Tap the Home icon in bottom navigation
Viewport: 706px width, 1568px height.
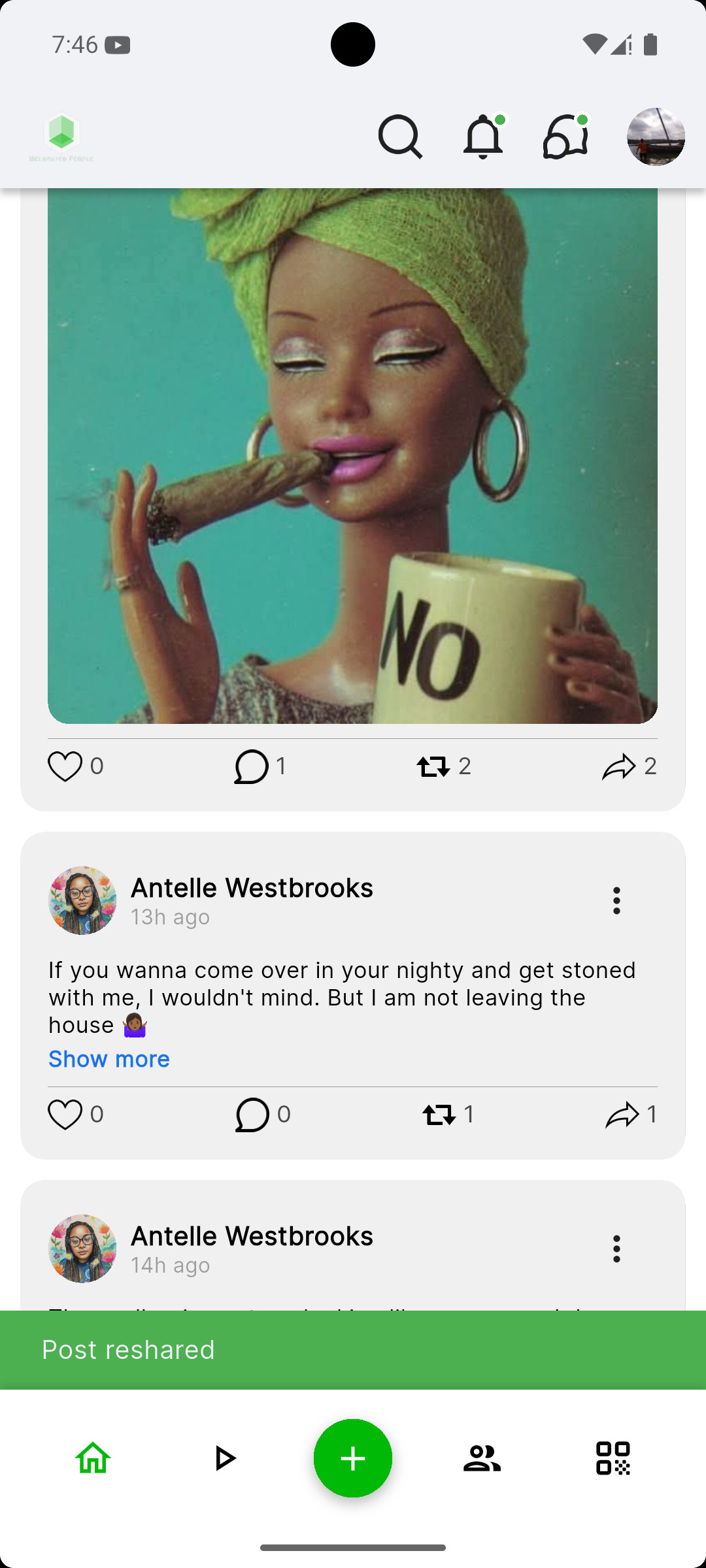pyautogui.click(x=92, y=1459)
